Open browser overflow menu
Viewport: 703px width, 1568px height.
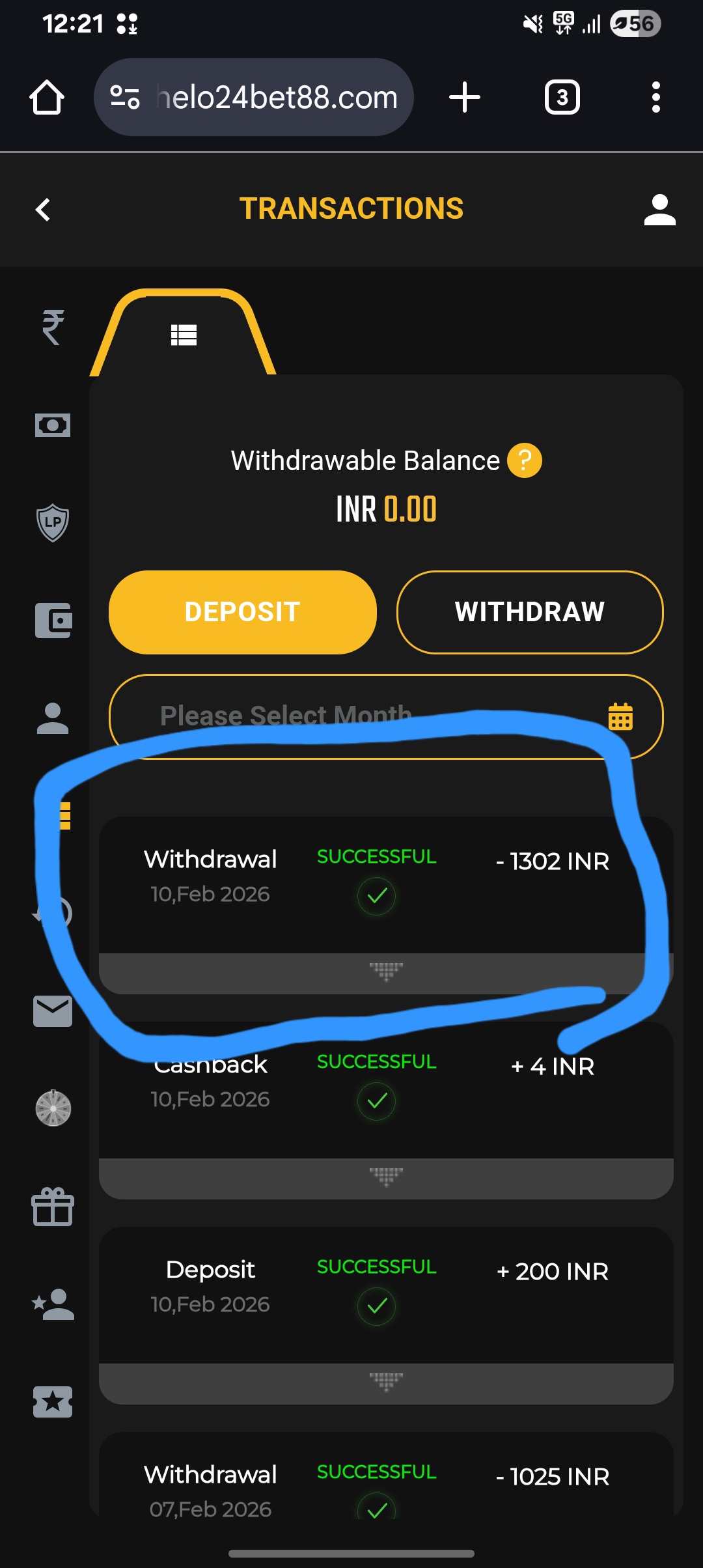(655, 97)
